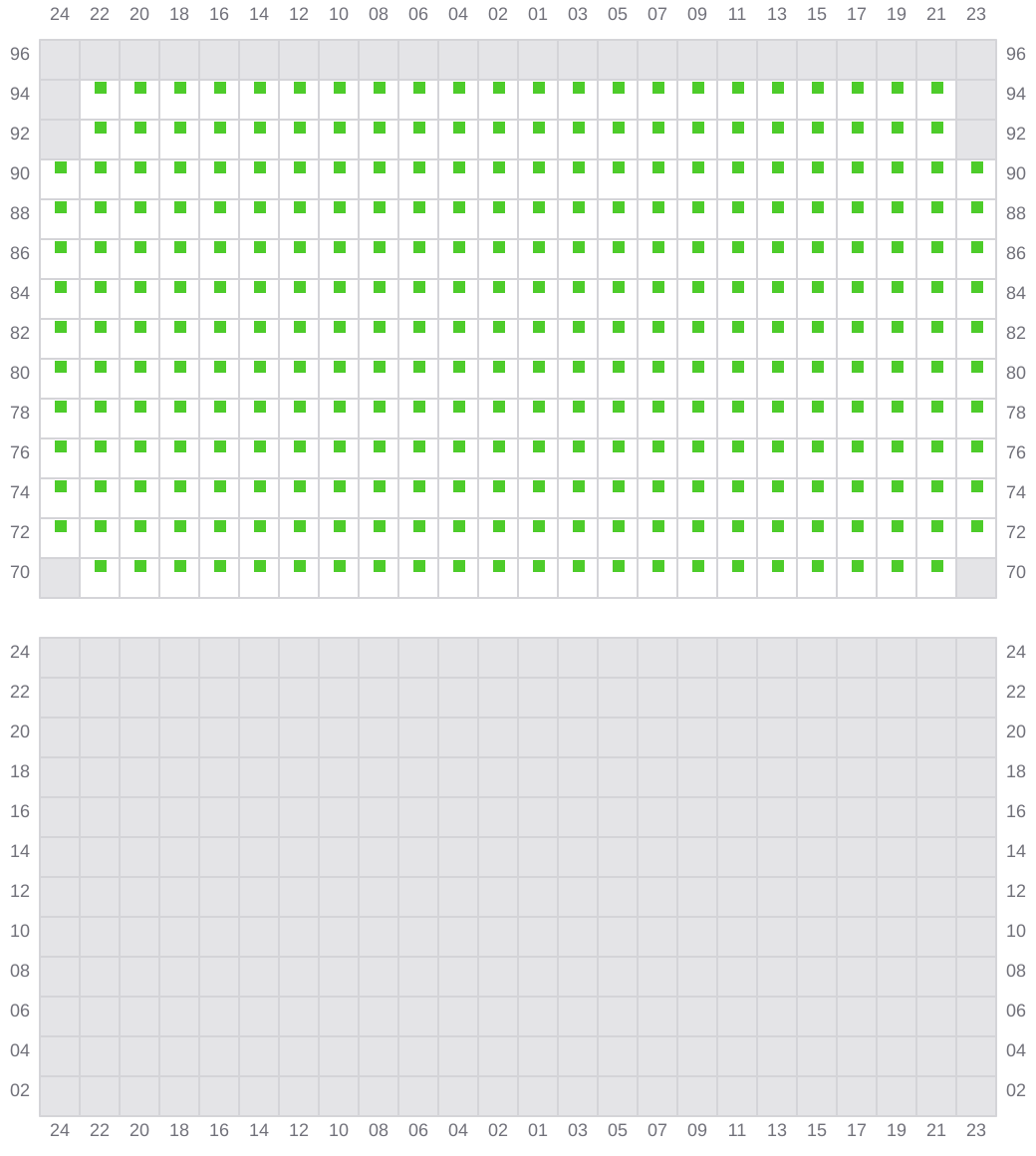Select seat row 86 column 17
Viewport: 1036px width, 1156px height.
(858, 247)
